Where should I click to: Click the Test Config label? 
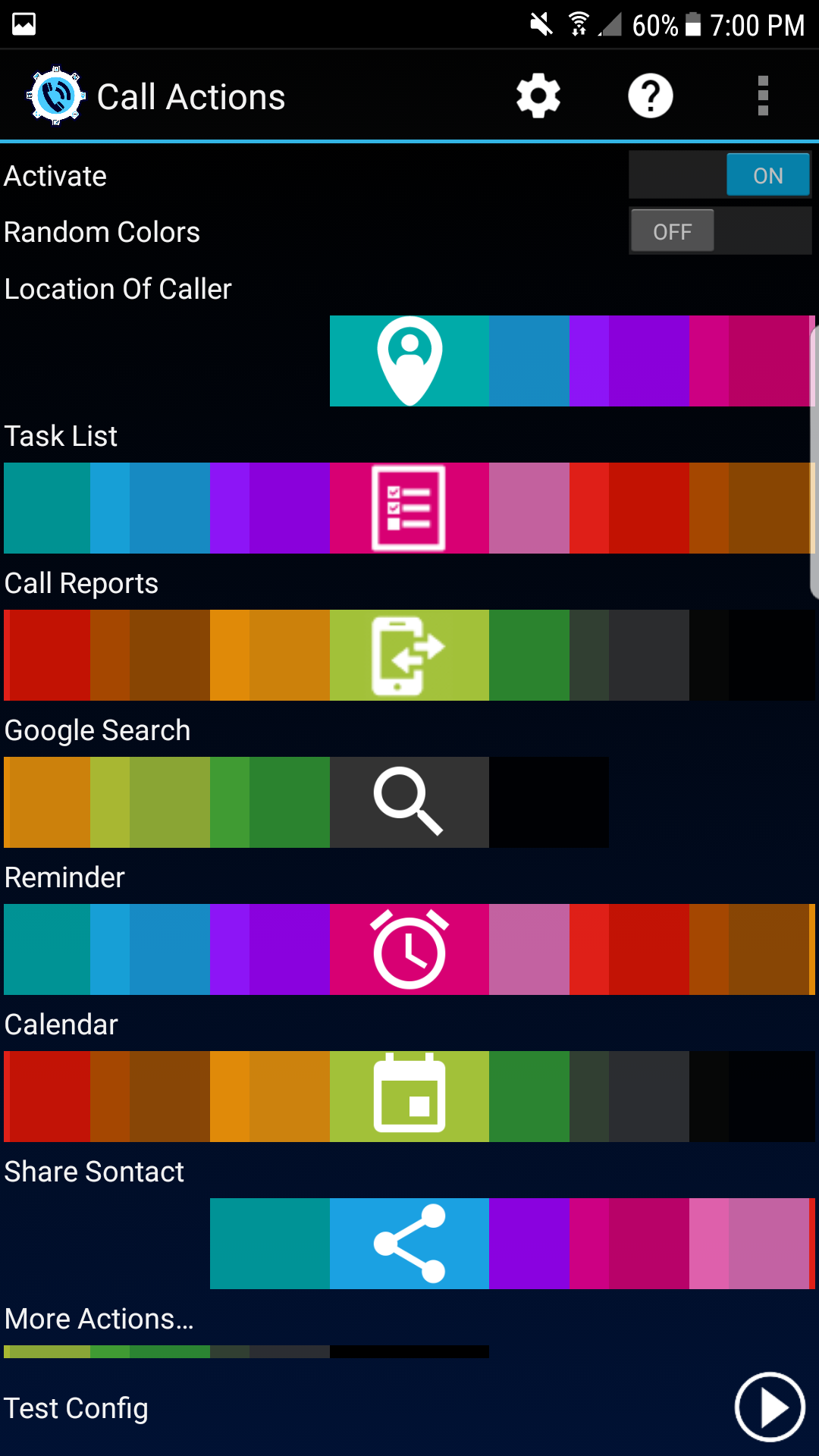[76, 1407]
